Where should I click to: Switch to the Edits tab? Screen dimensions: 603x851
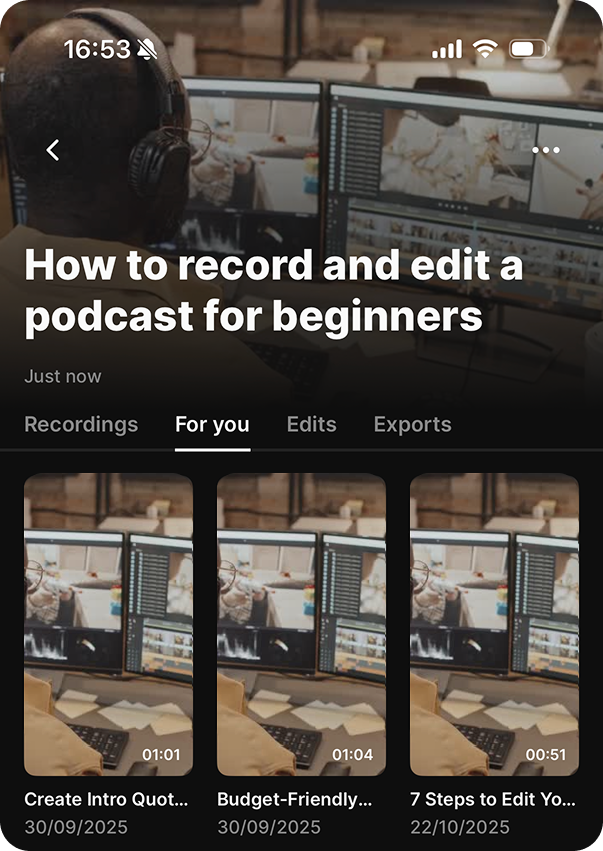(312, 424)
